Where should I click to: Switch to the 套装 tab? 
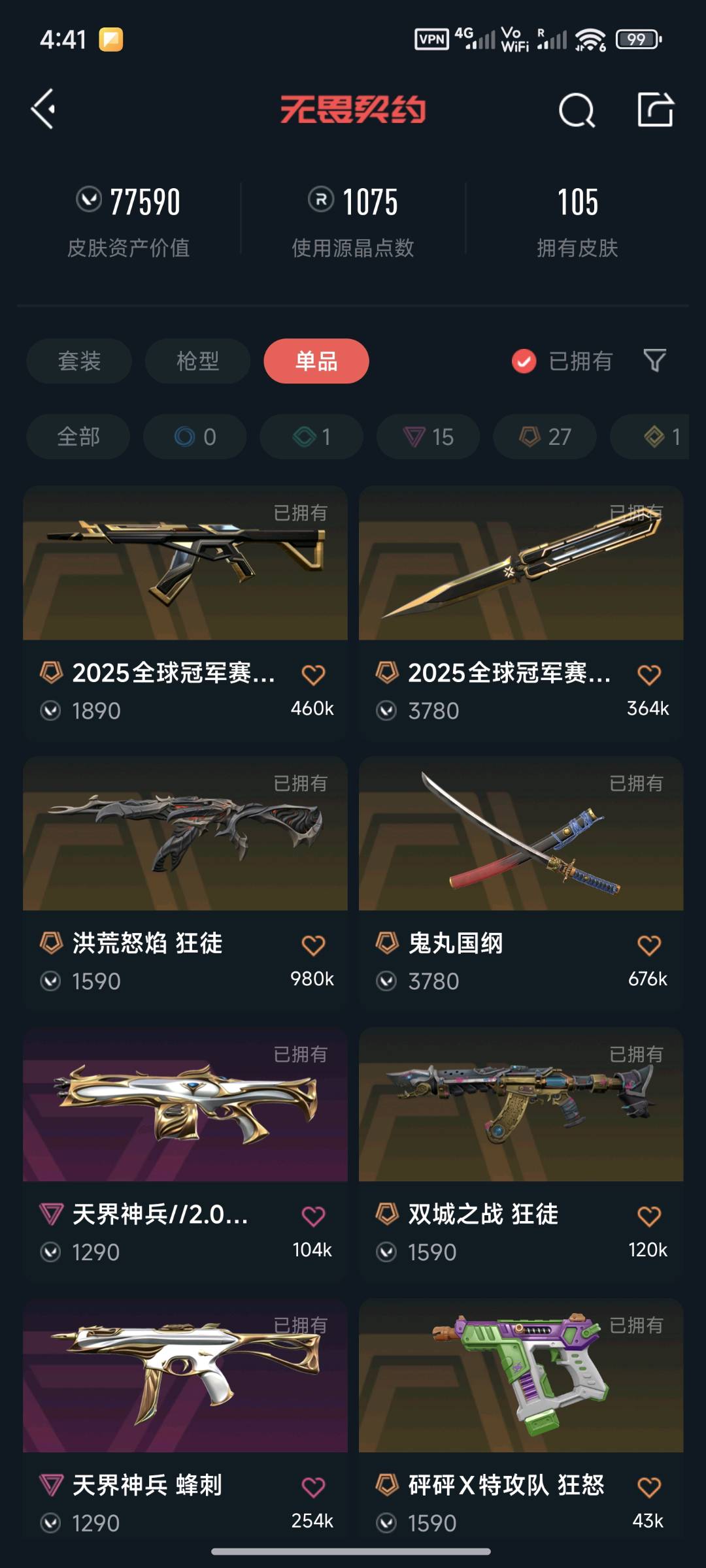79,361
